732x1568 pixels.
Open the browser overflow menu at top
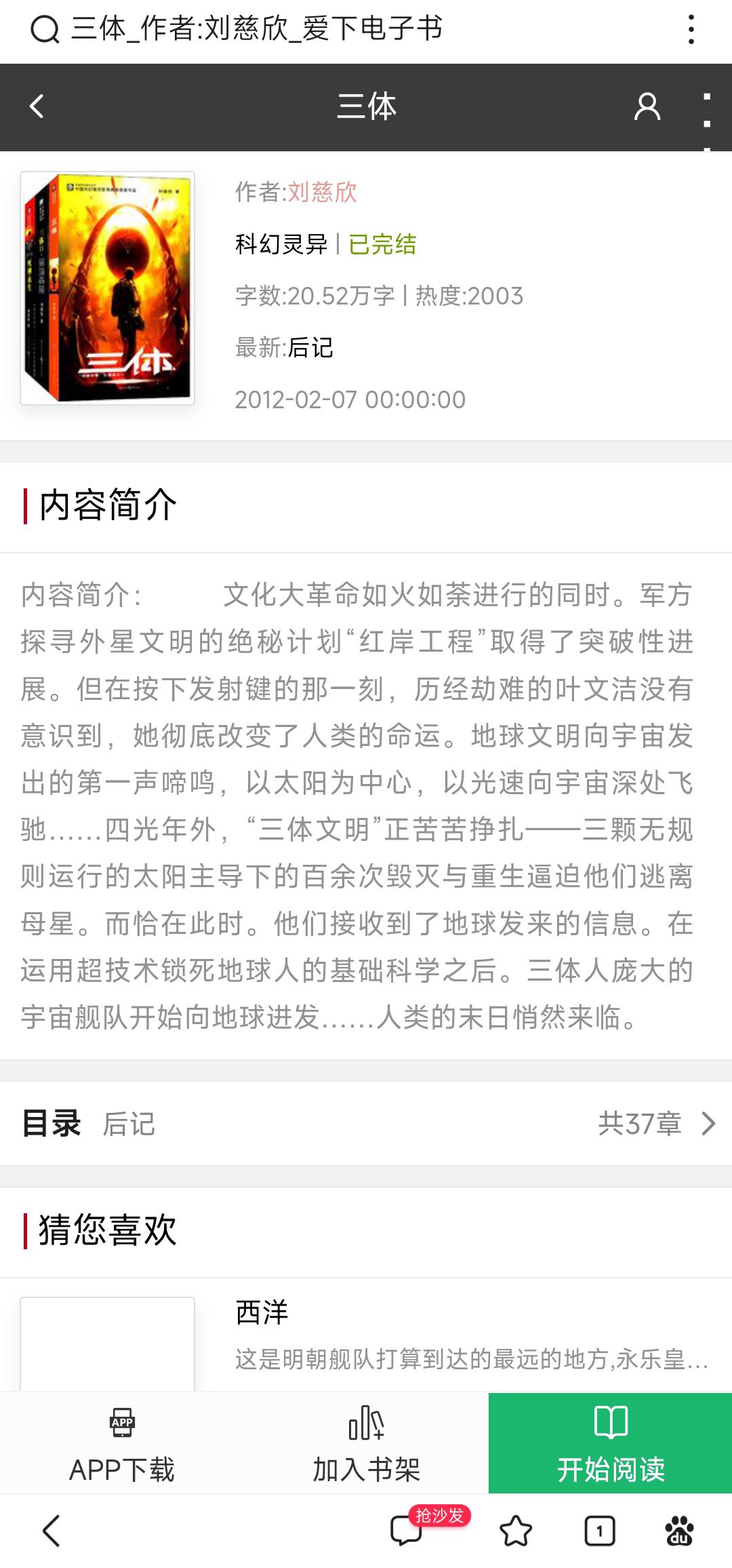coord(691,30)
